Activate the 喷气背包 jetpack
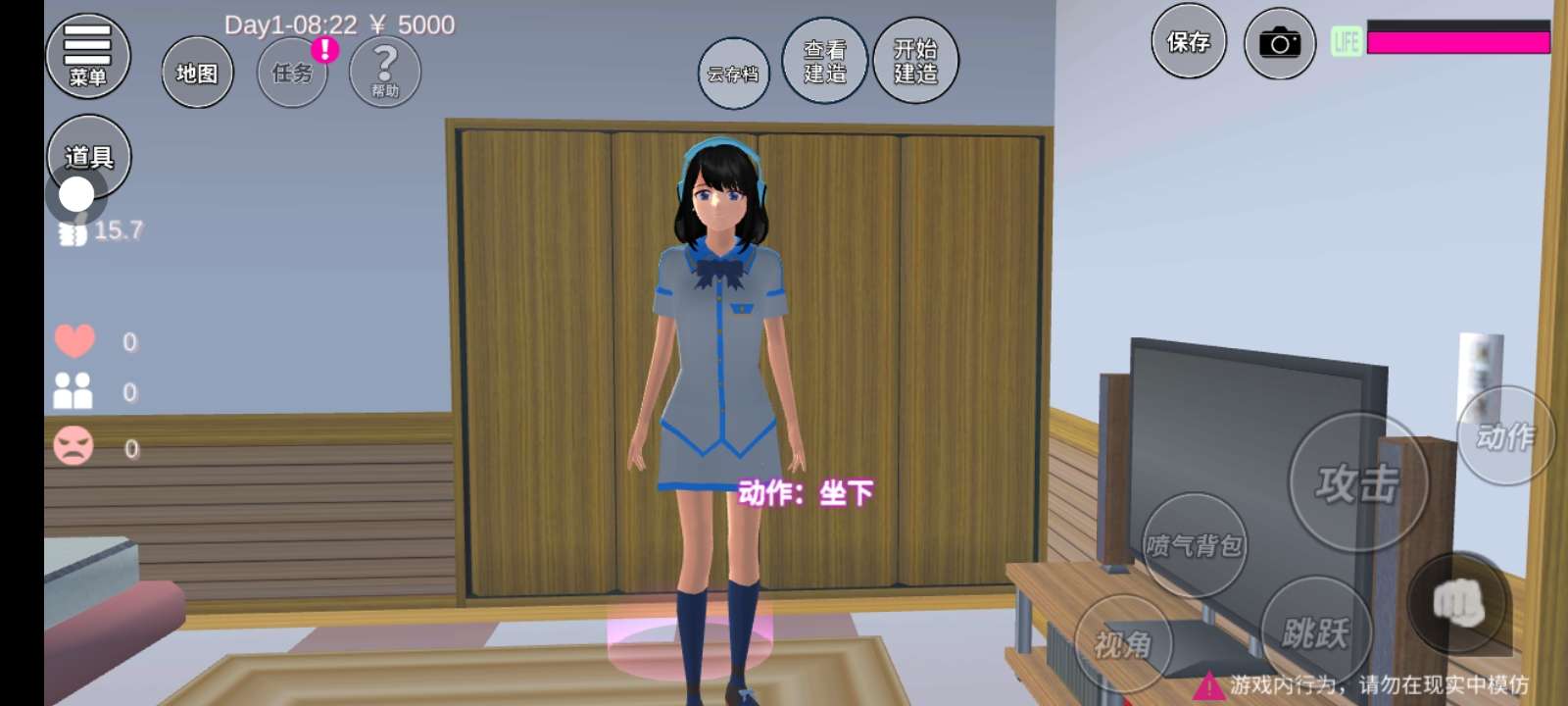 point(1194,545)
